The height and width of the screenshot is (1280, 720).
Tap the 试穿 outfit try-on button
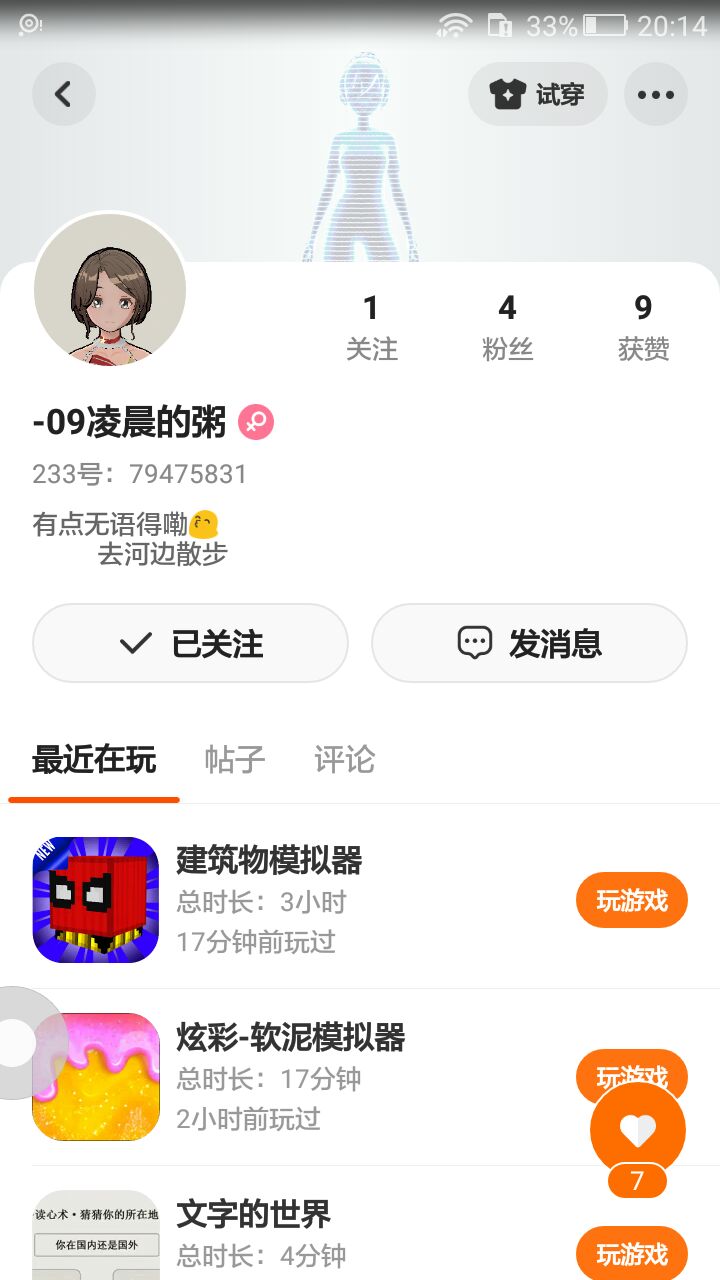pos(537,95)
